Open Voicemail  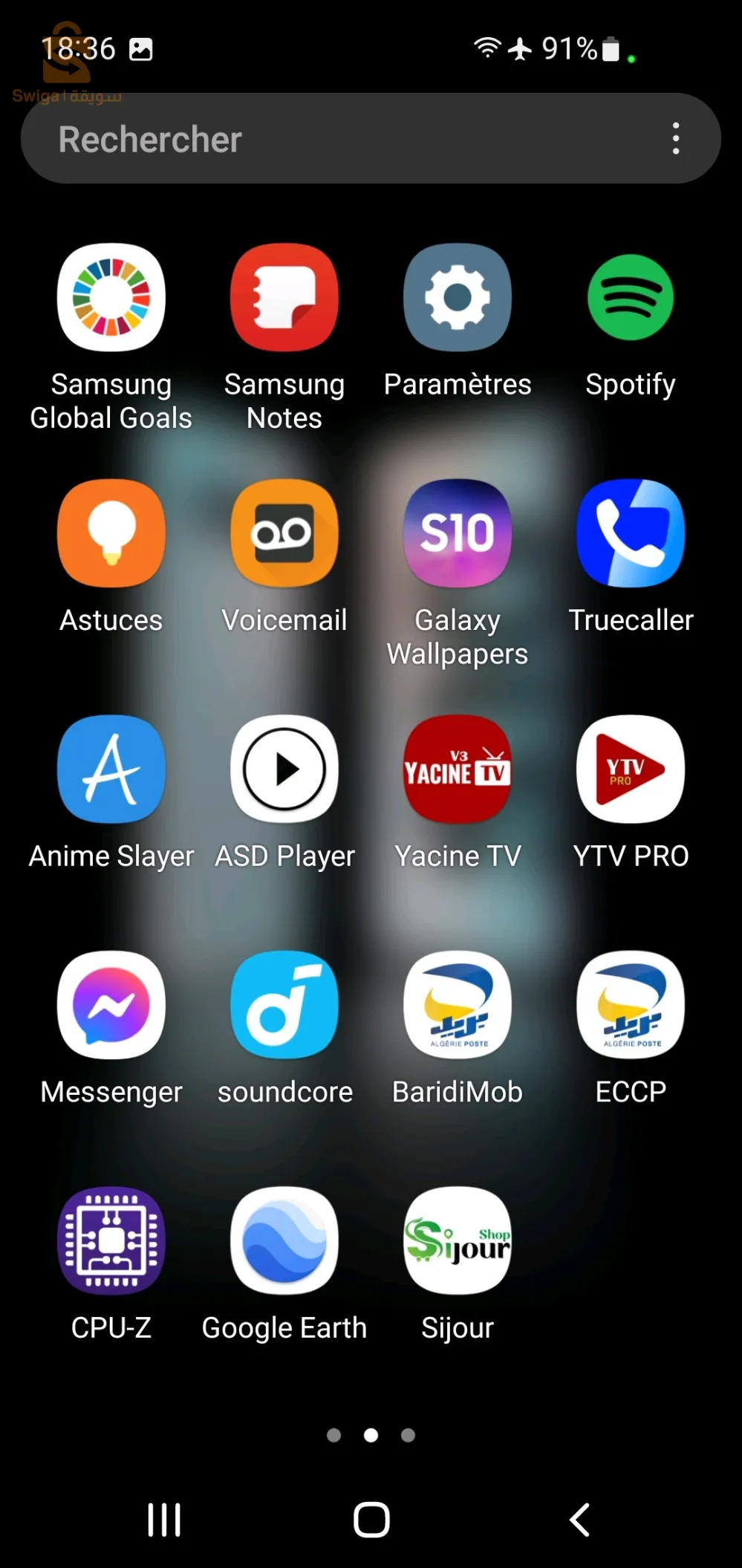tap(284, 533)
